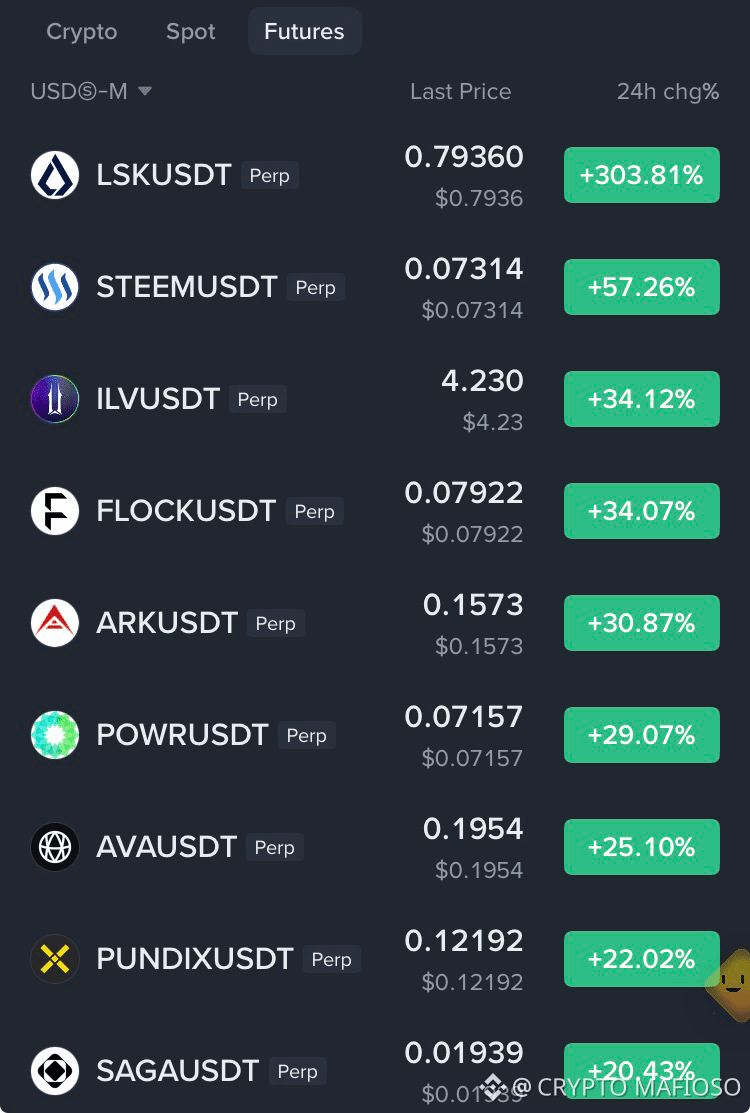Switch to the Crypto tab
The width and height of the screenshot is (750, 1113).
coord(82,32)
